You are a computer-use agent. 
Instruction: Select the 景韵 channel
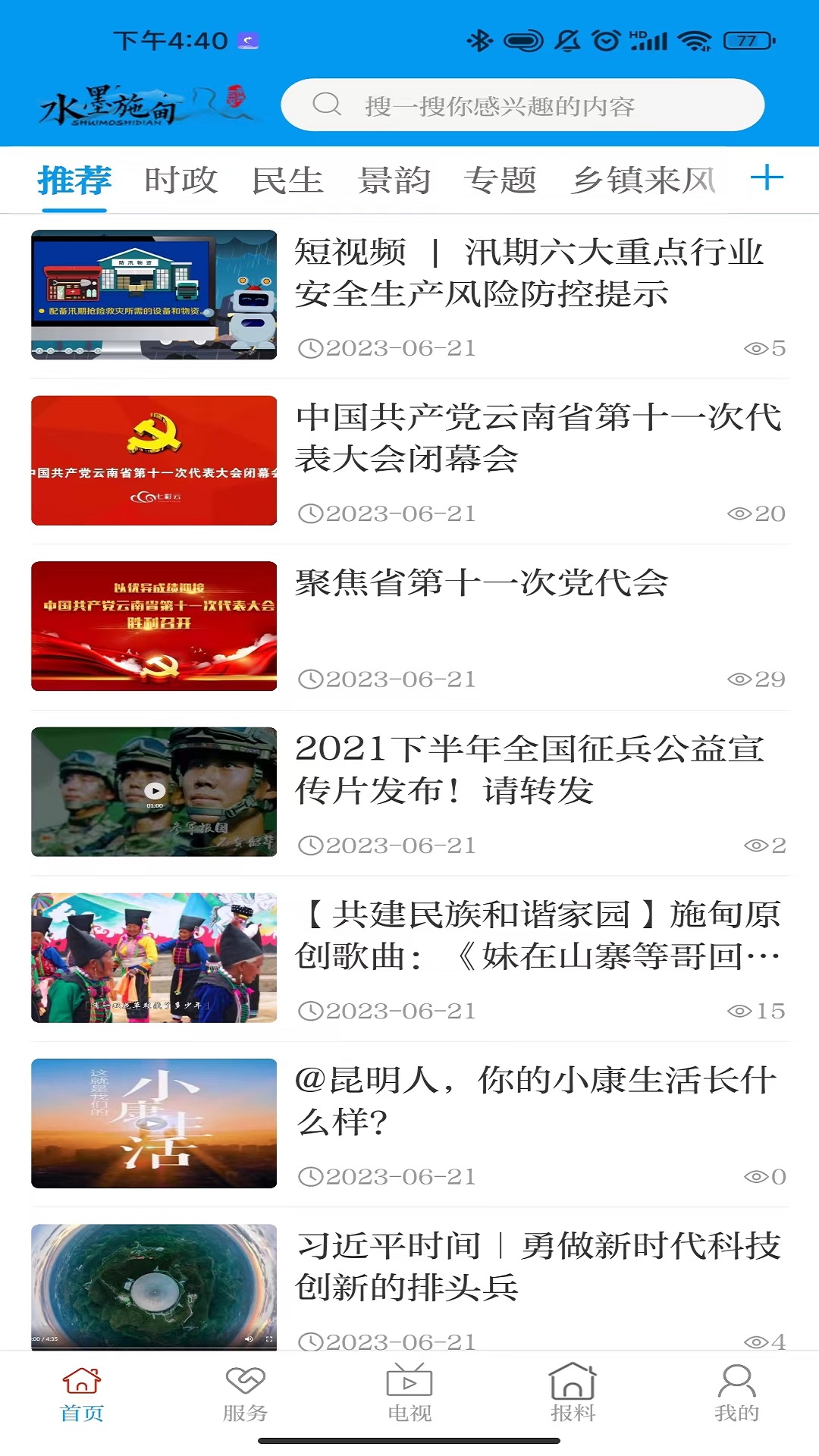point(394,180)
